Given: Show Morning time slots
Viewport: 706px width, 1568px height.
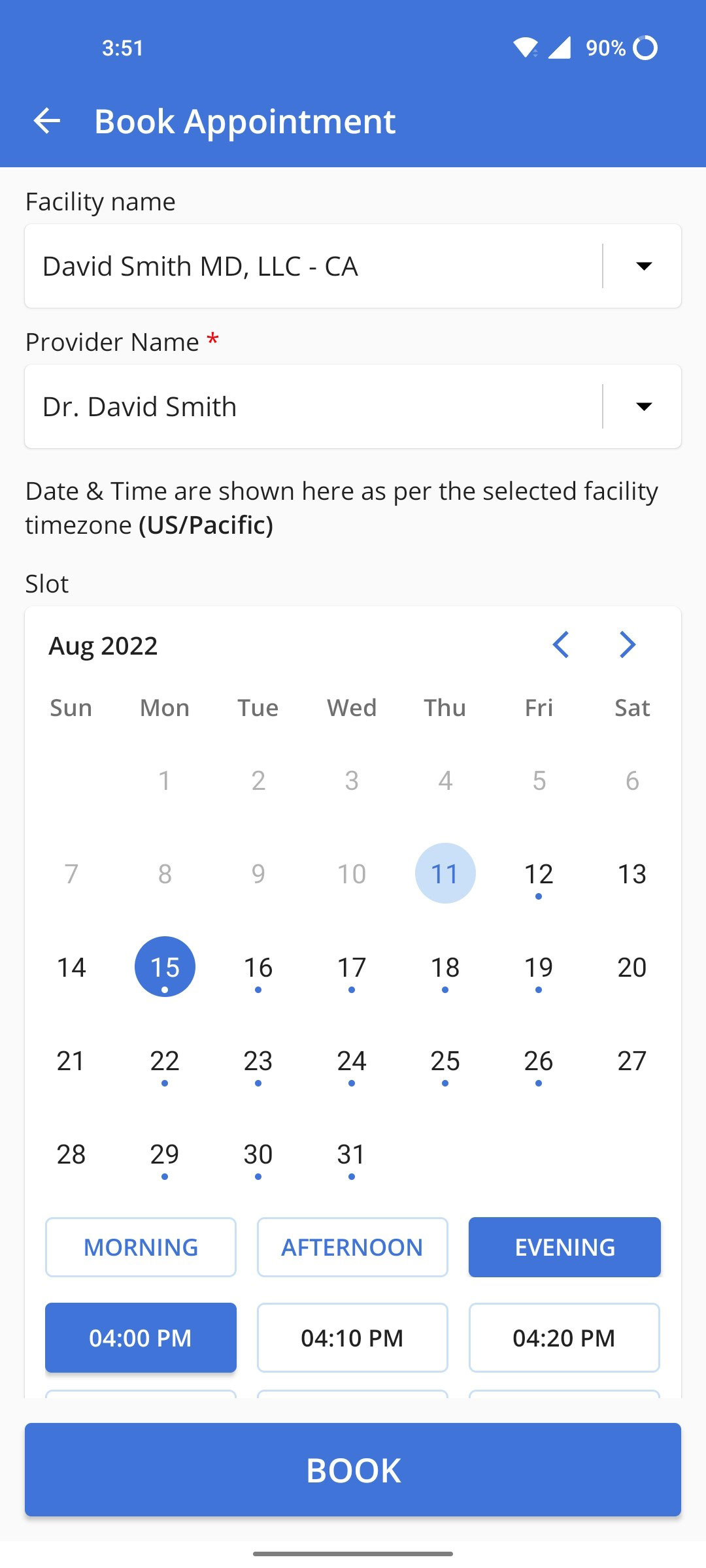Looking at the screenshot, I should [x=141, y=1247].
